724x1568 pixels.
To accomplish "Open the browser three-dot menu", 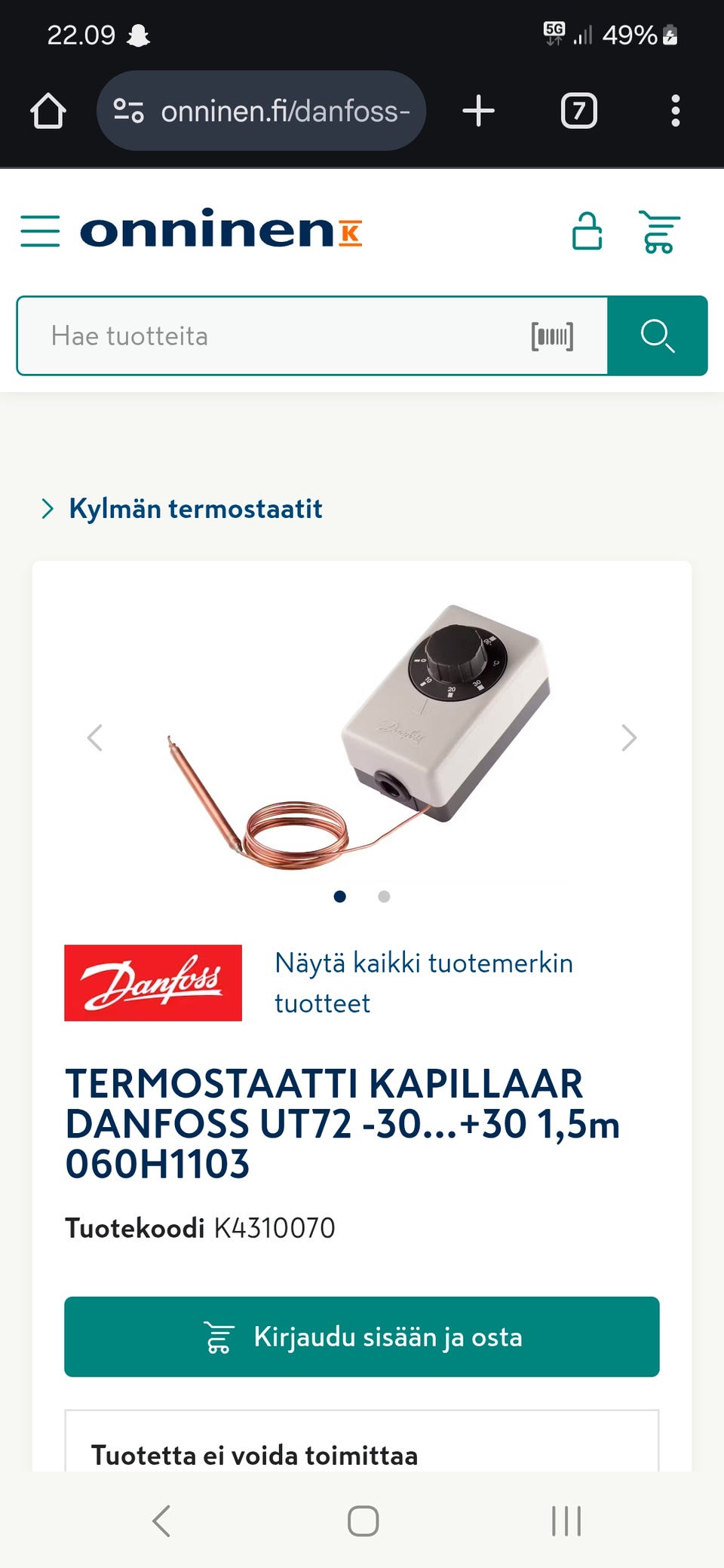I will (675, 110).
